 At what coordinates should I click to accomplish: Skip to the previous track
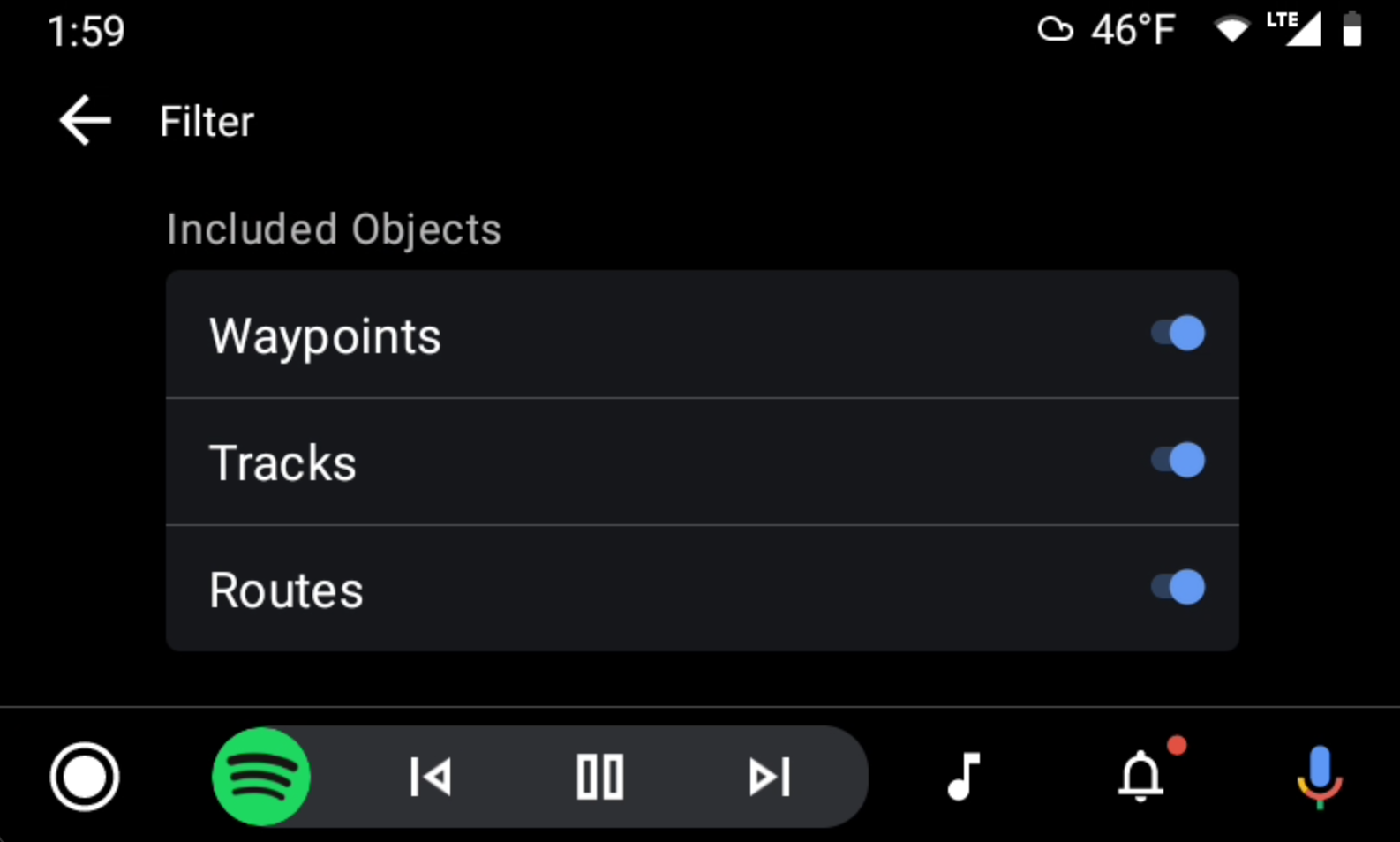point(430,777)
